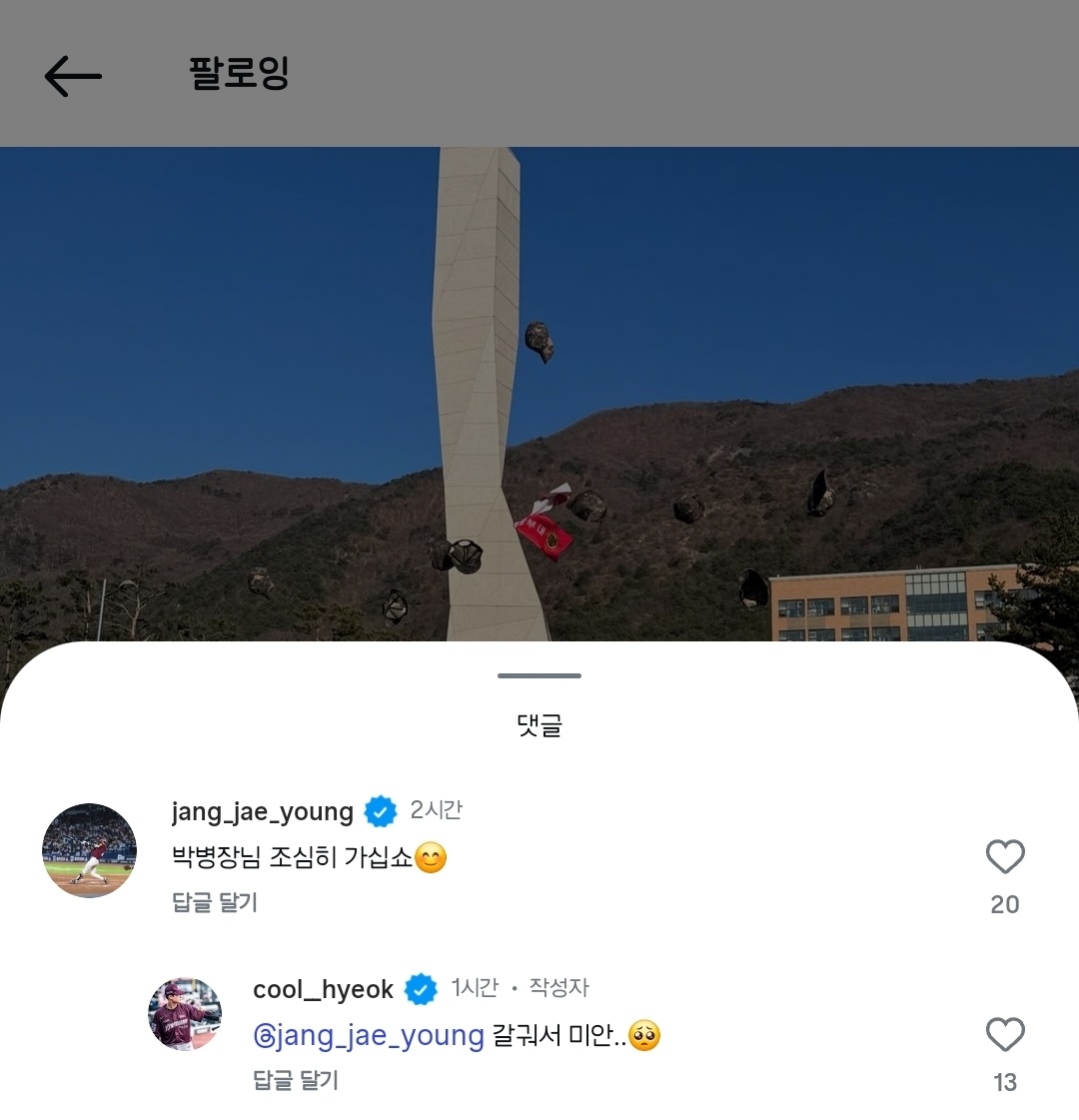Go back using the arrow icon
Screen dimensions: 1079x1120
[x=73, y=76]
